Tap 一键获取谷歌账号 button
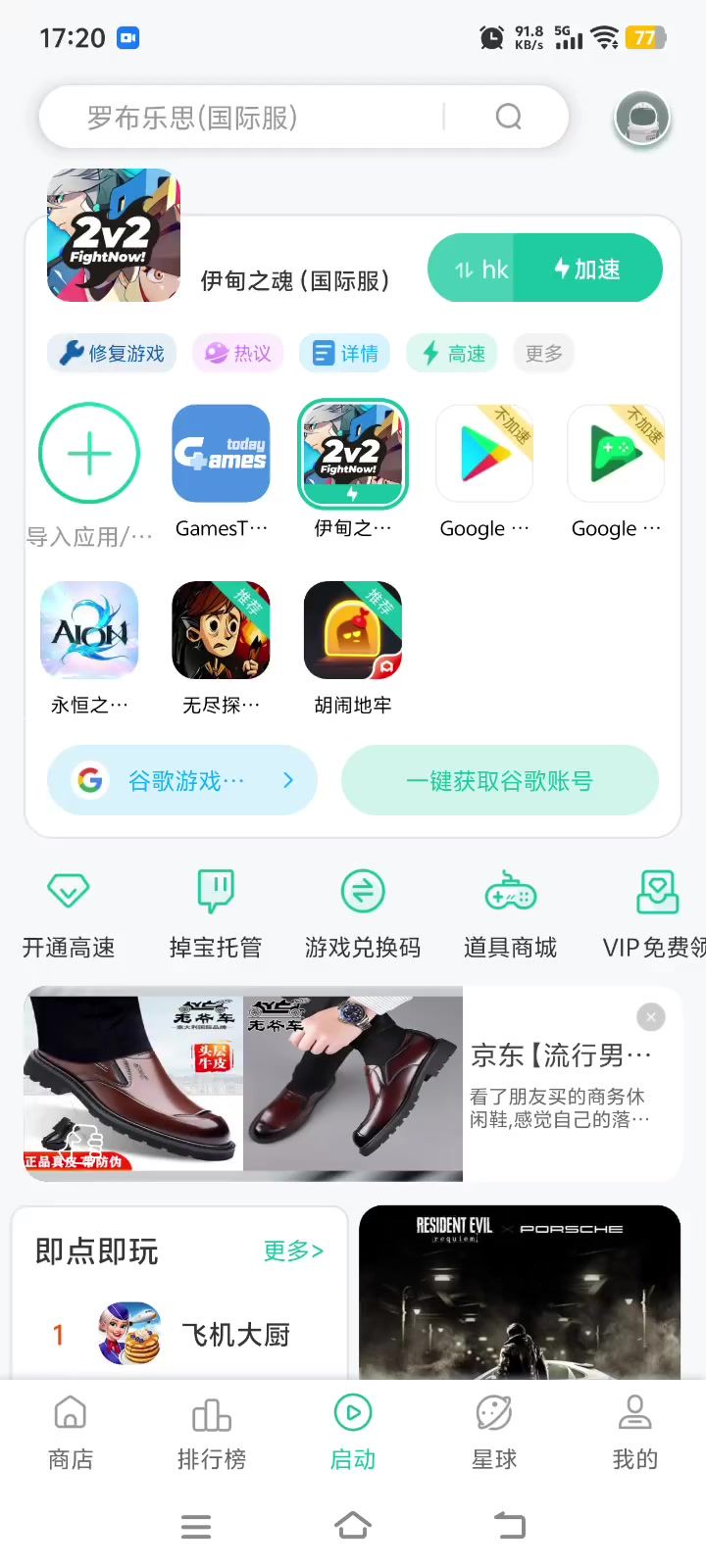 499,780
